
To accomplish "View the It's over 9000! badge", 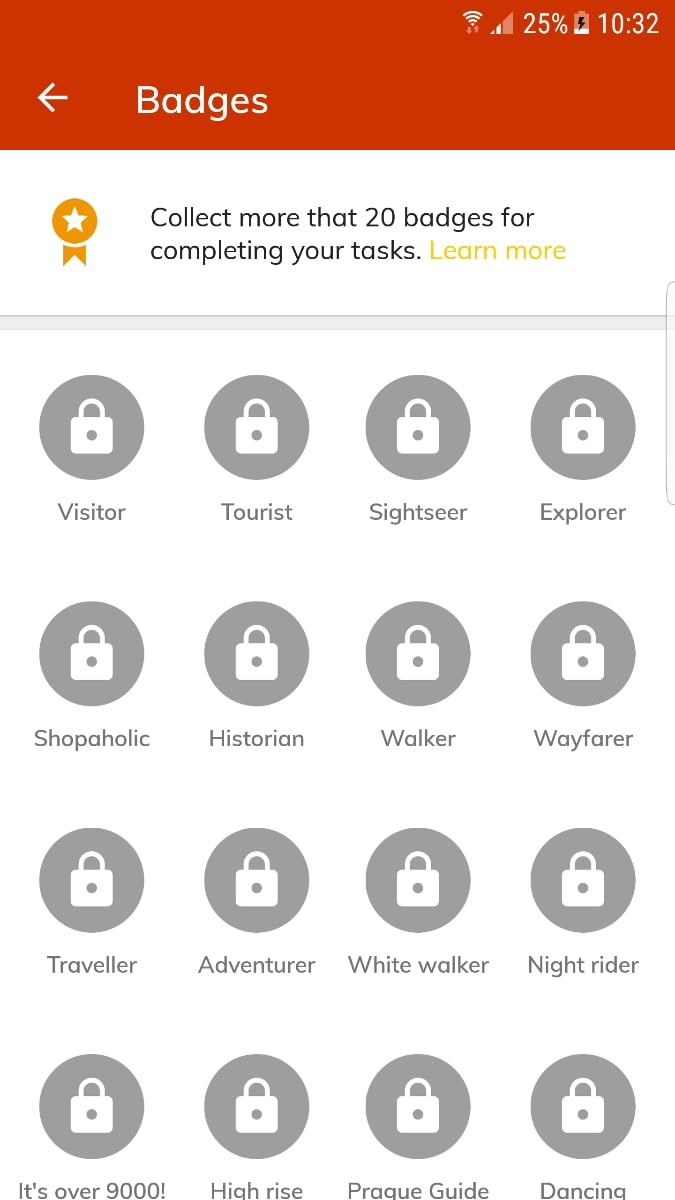I will (x=91, y=1107).
